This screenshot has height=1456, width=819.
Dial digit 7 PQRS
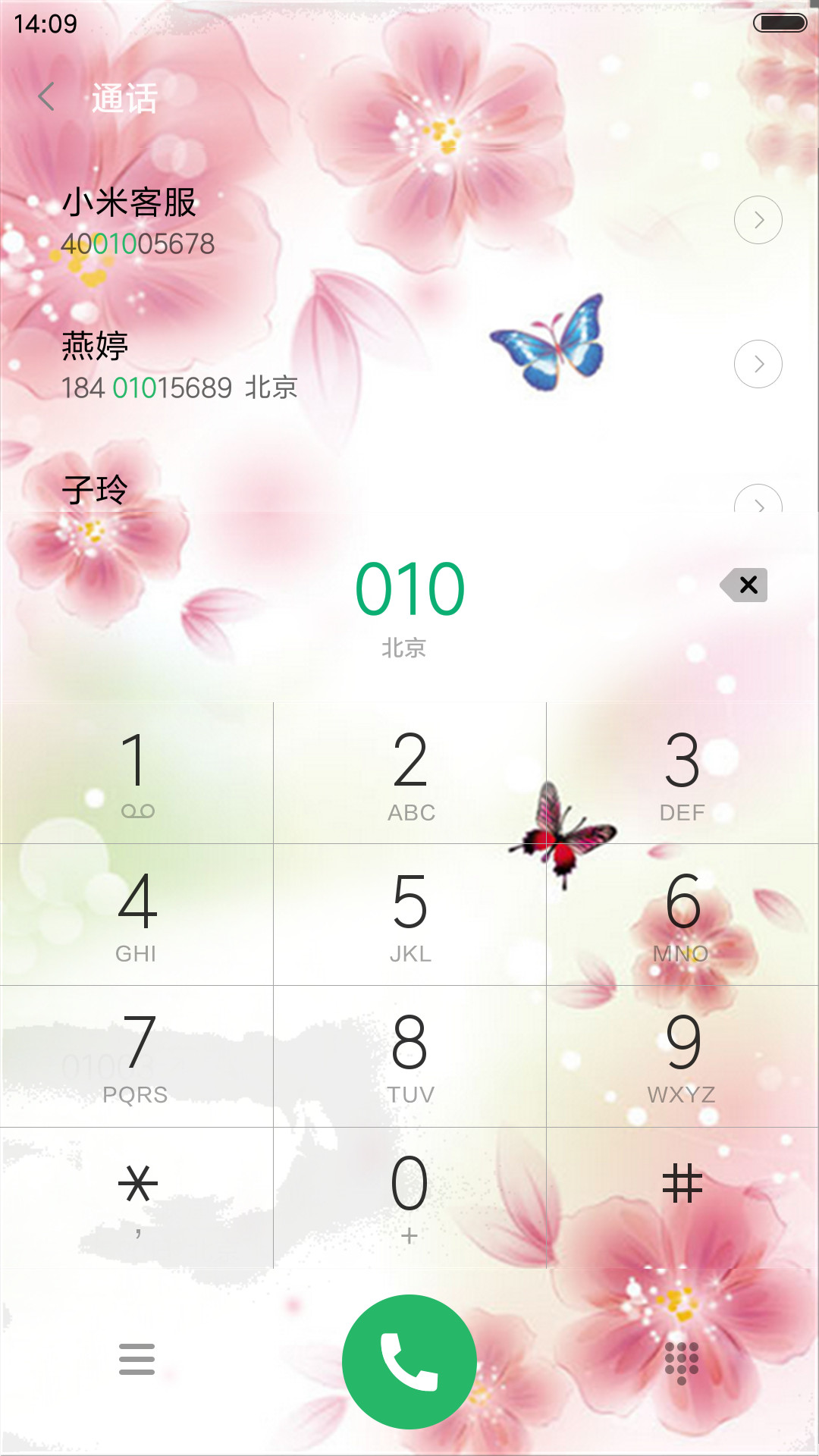pyautogui.click(x=136, y=1056)
